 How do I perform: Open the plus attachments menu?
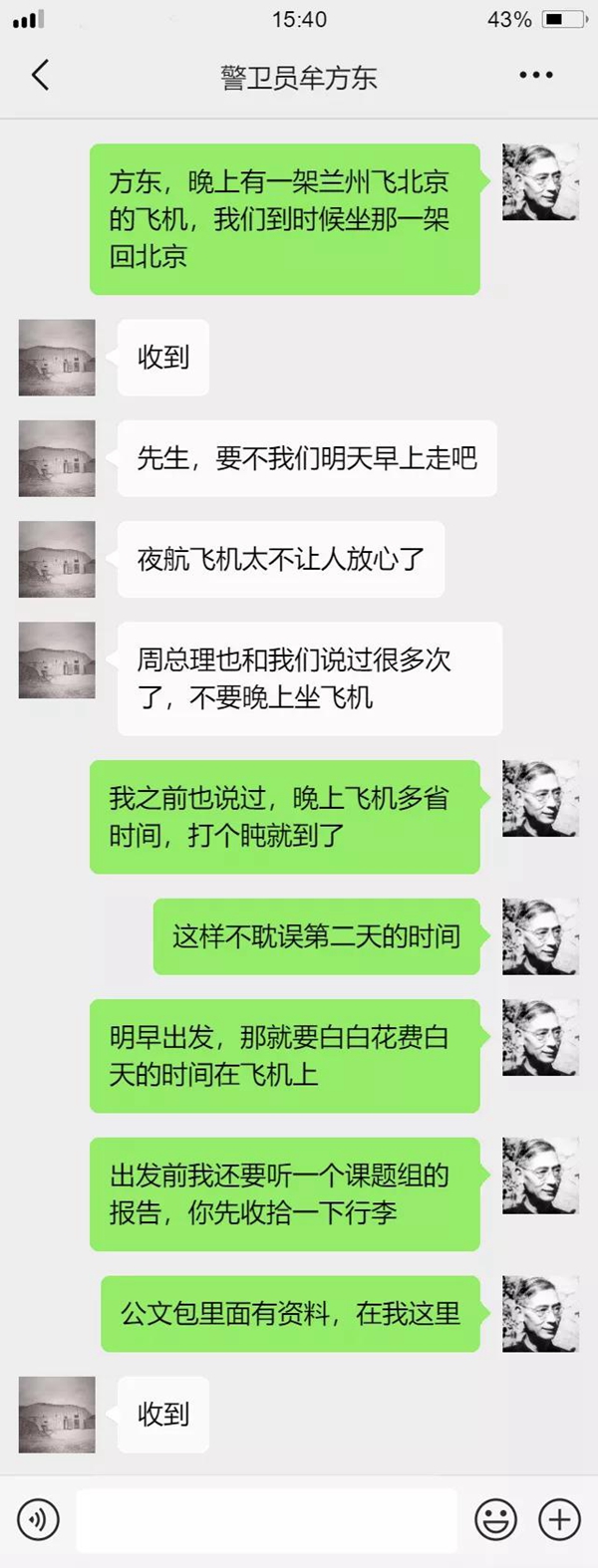click(x=559, y=1519)
